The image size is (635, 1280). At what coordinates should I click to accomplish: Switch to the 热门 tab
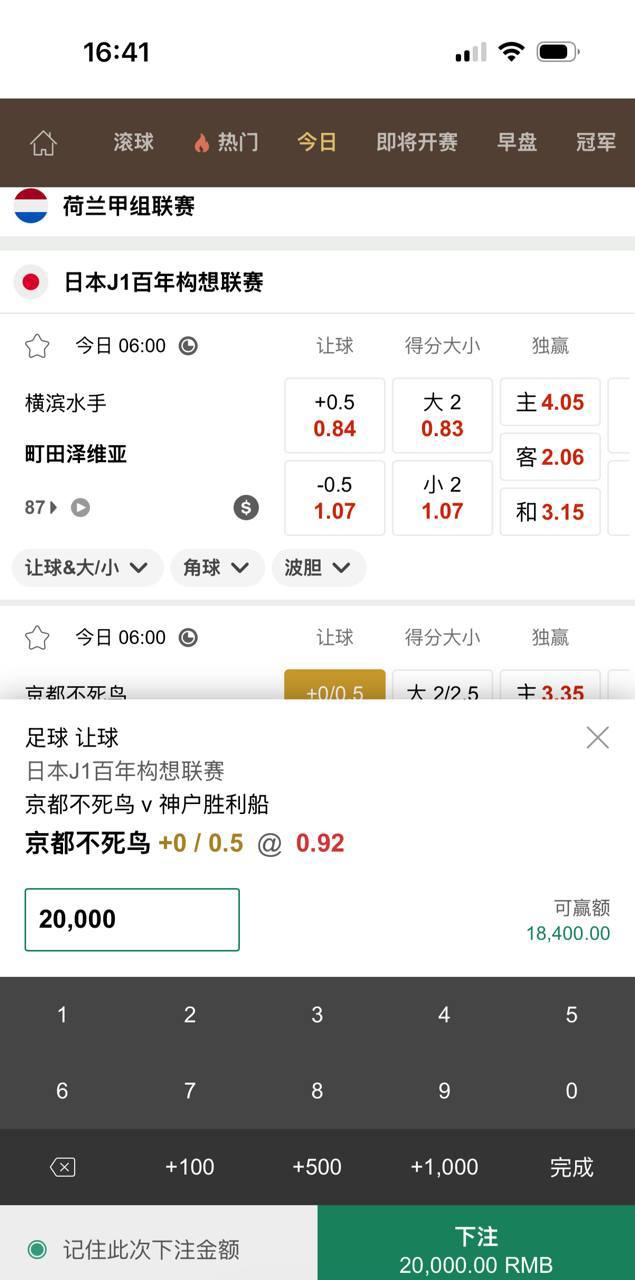[226, 142]
